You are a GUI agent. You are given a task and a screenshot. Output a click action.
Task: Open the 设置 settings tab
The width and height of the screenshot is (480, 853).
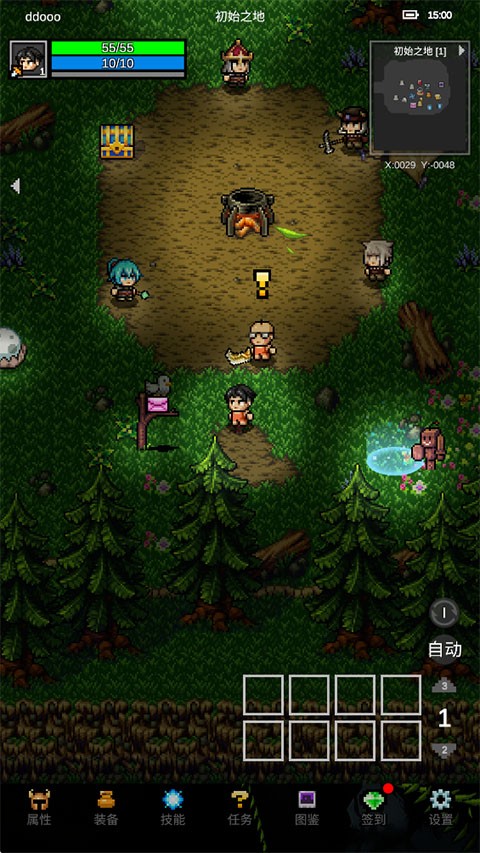(440, 808)
